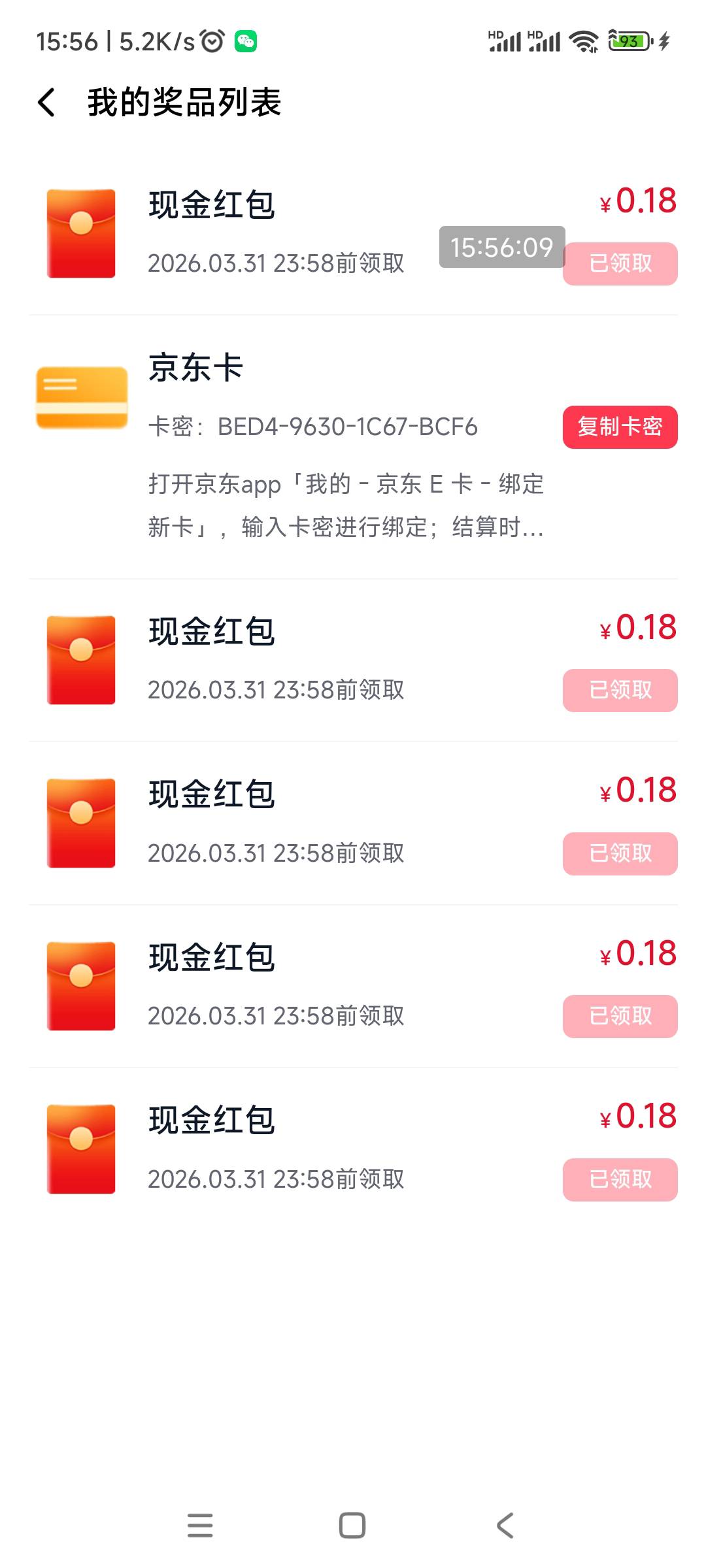Open recent apps from the navigation bar
The height and width of the screenshot is (1568, 706).
(x=200, y=1526)
